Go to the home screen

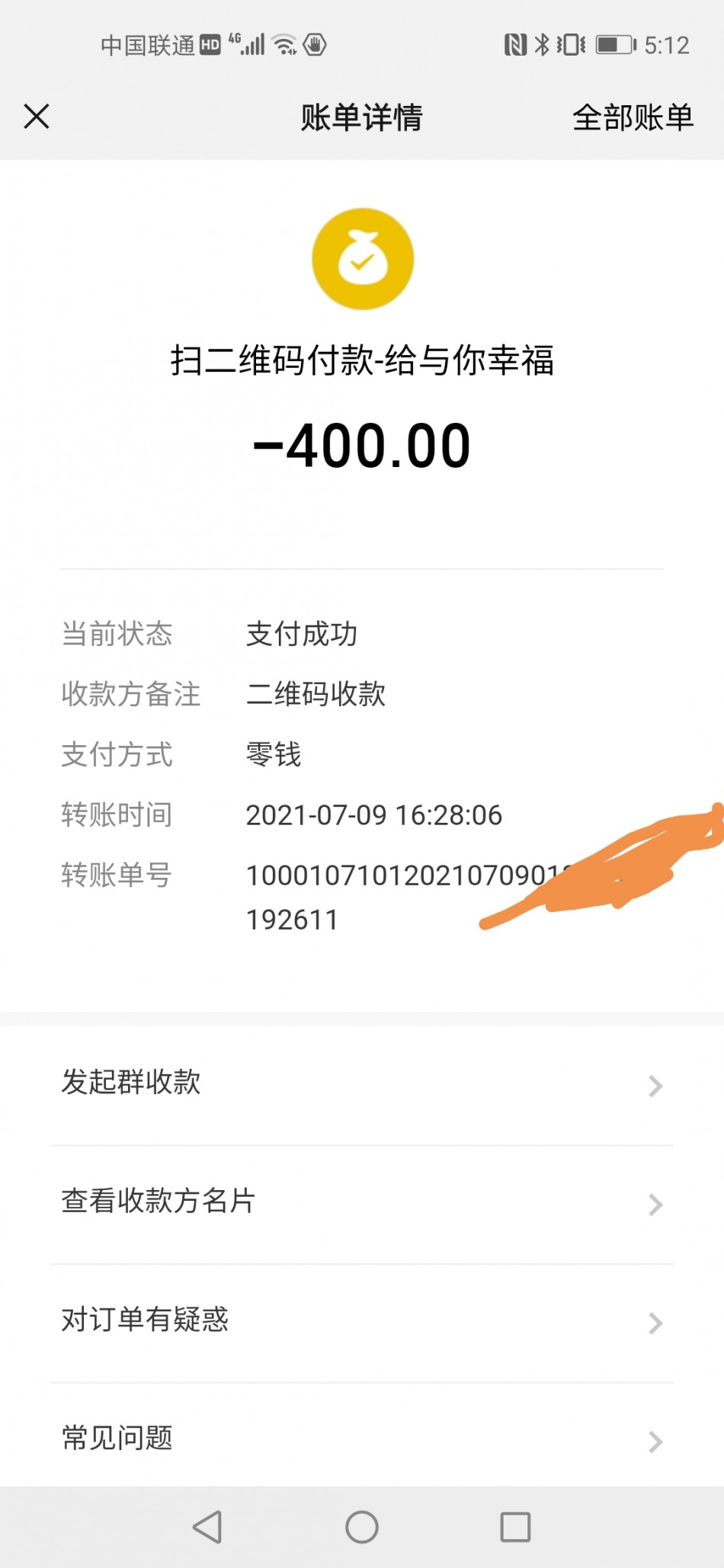tap(362, 1527)
